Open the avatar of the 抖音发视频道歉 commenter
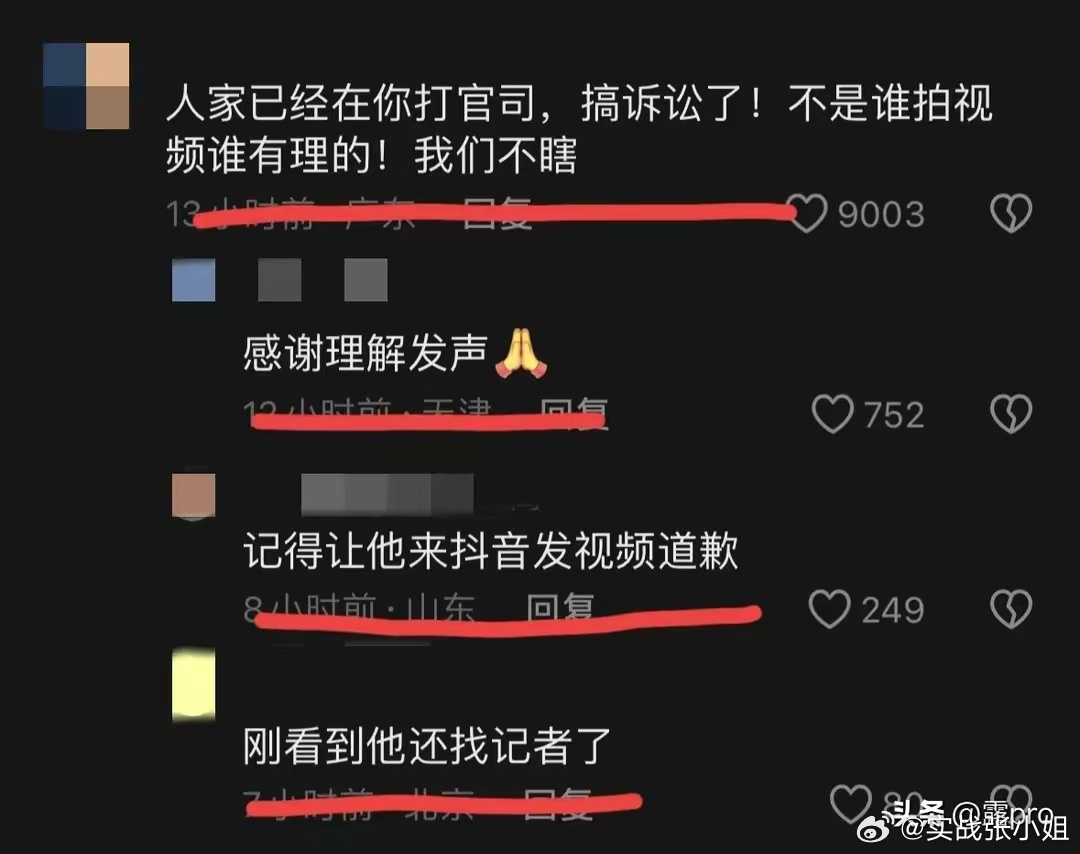 click(193, 494)
